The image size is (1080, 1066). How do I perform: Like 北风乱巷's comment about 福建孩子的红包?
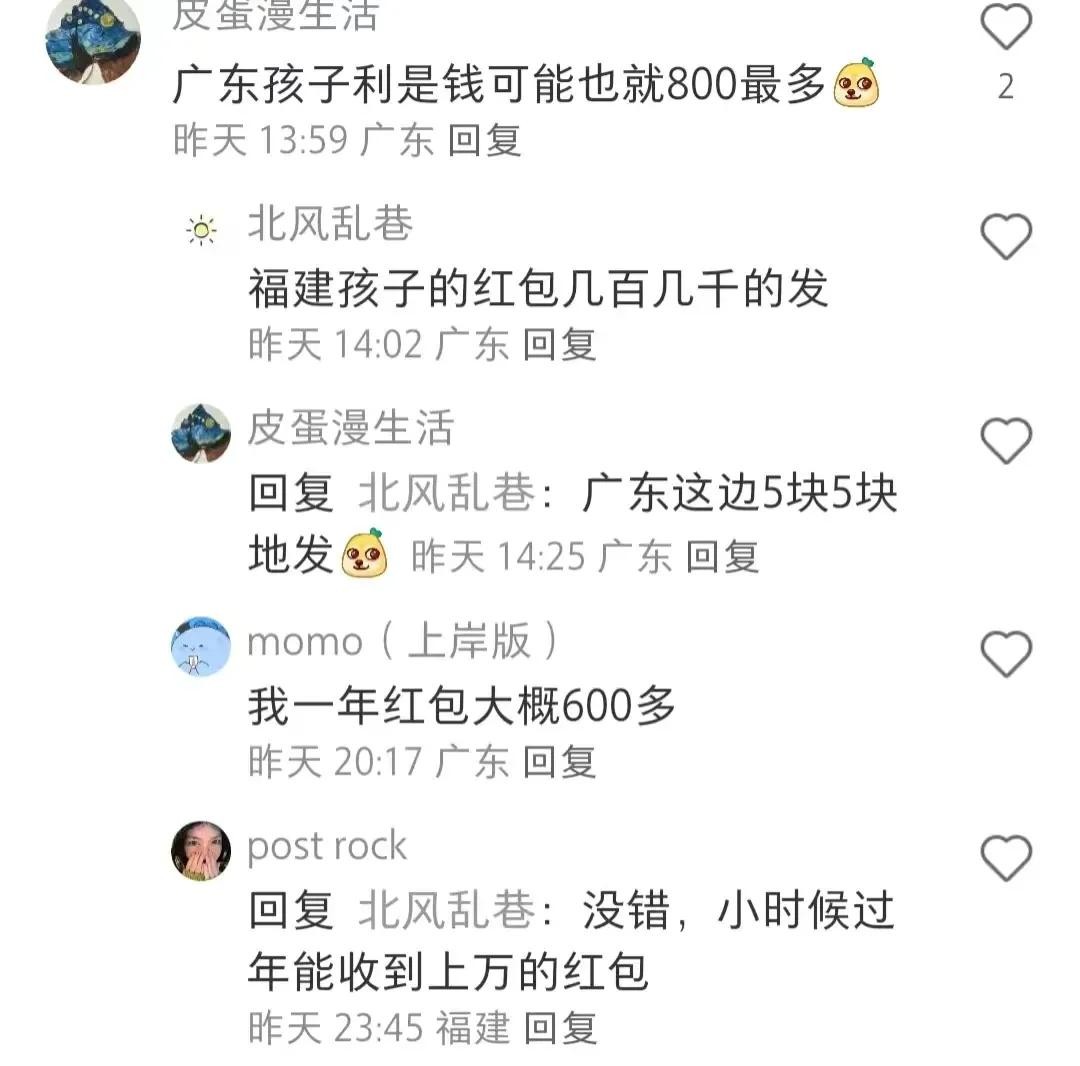(1005, 237)
